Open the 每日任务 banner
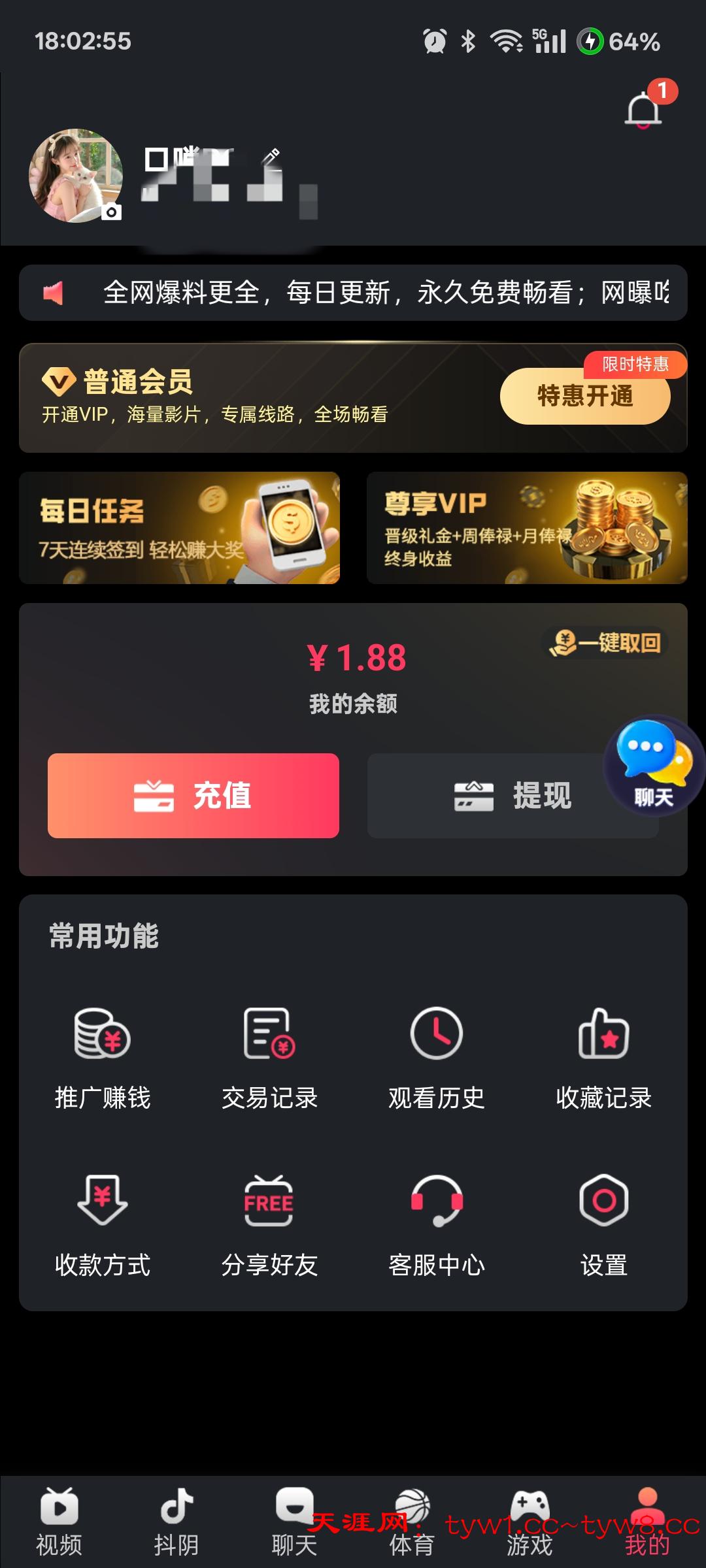 (x=180, y=528)
